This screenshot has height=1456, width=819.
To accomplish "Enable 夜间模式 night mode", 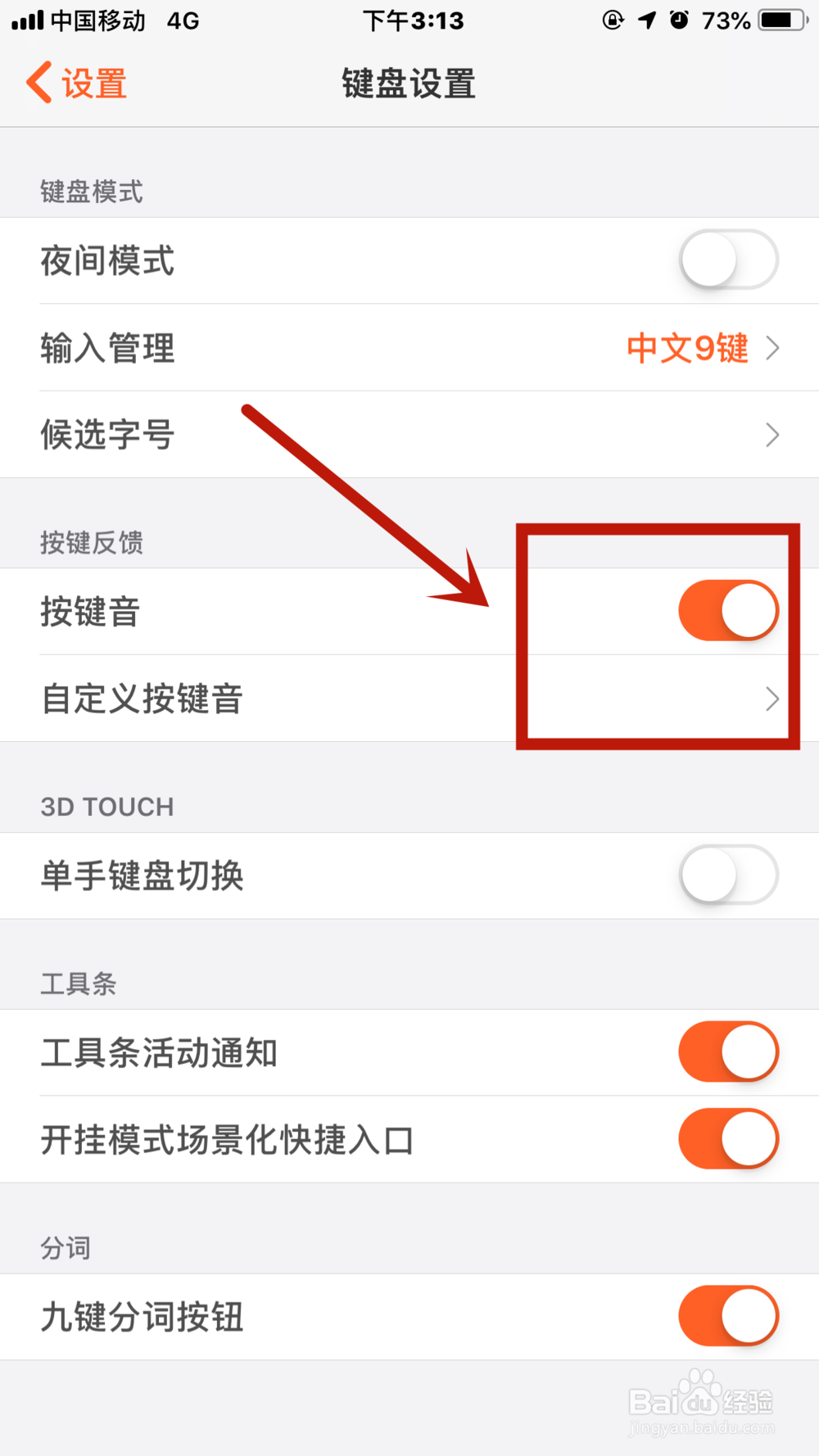I will (x=727, y=260).
